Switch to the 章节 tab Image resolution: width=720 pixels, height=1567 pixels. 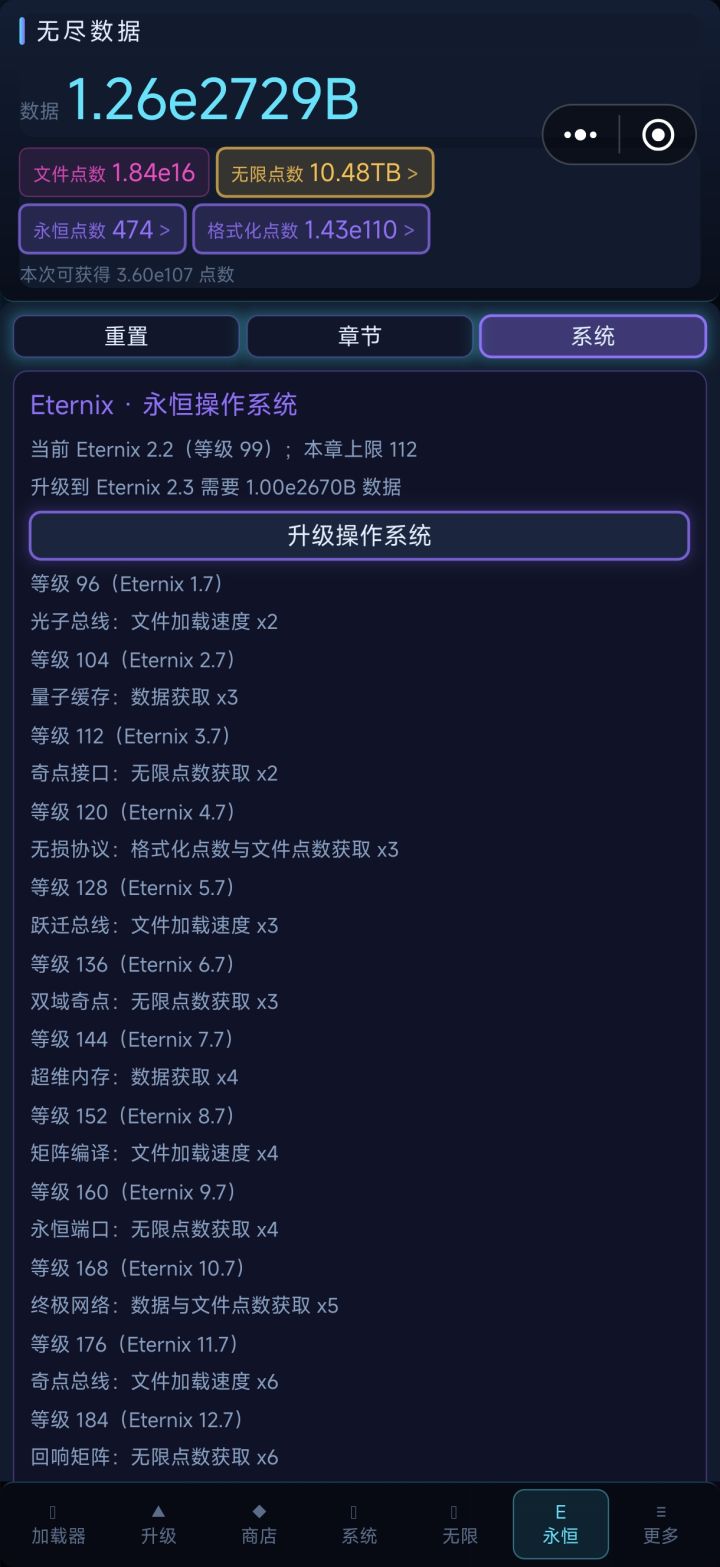point(360,336)
